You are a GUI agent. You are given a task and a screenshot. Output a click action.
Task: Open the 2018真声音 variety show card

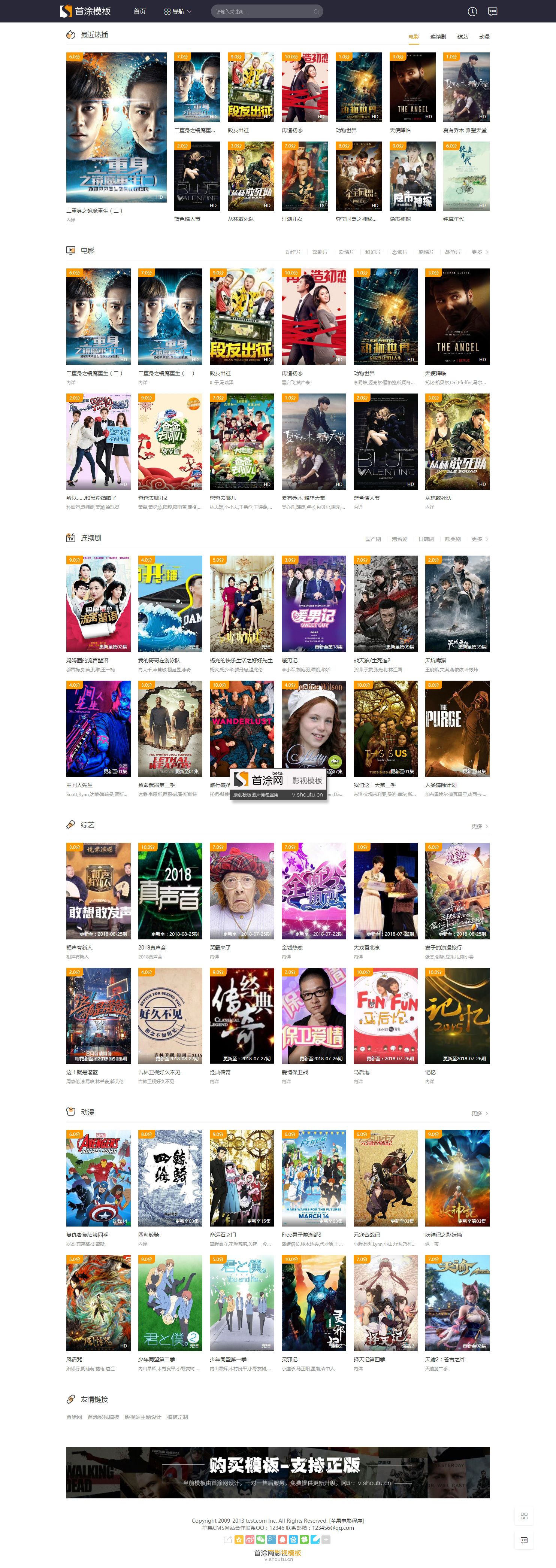coord(170,891)
